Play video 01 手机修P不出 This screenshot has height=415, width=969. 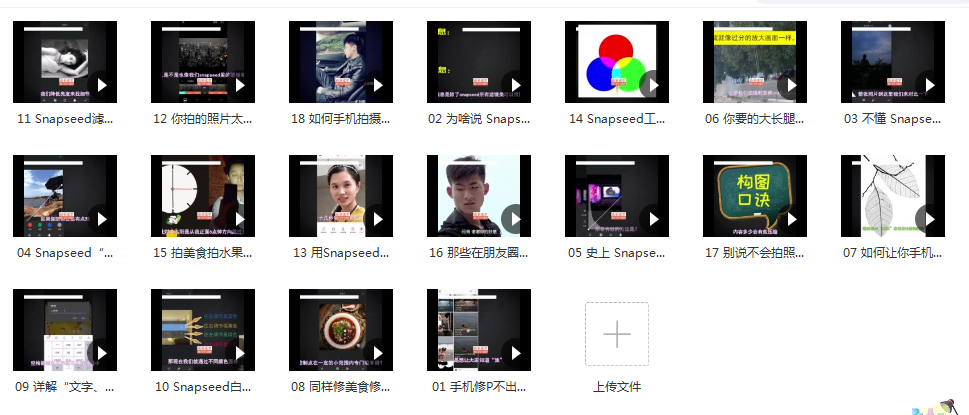[x=514, y=353]
